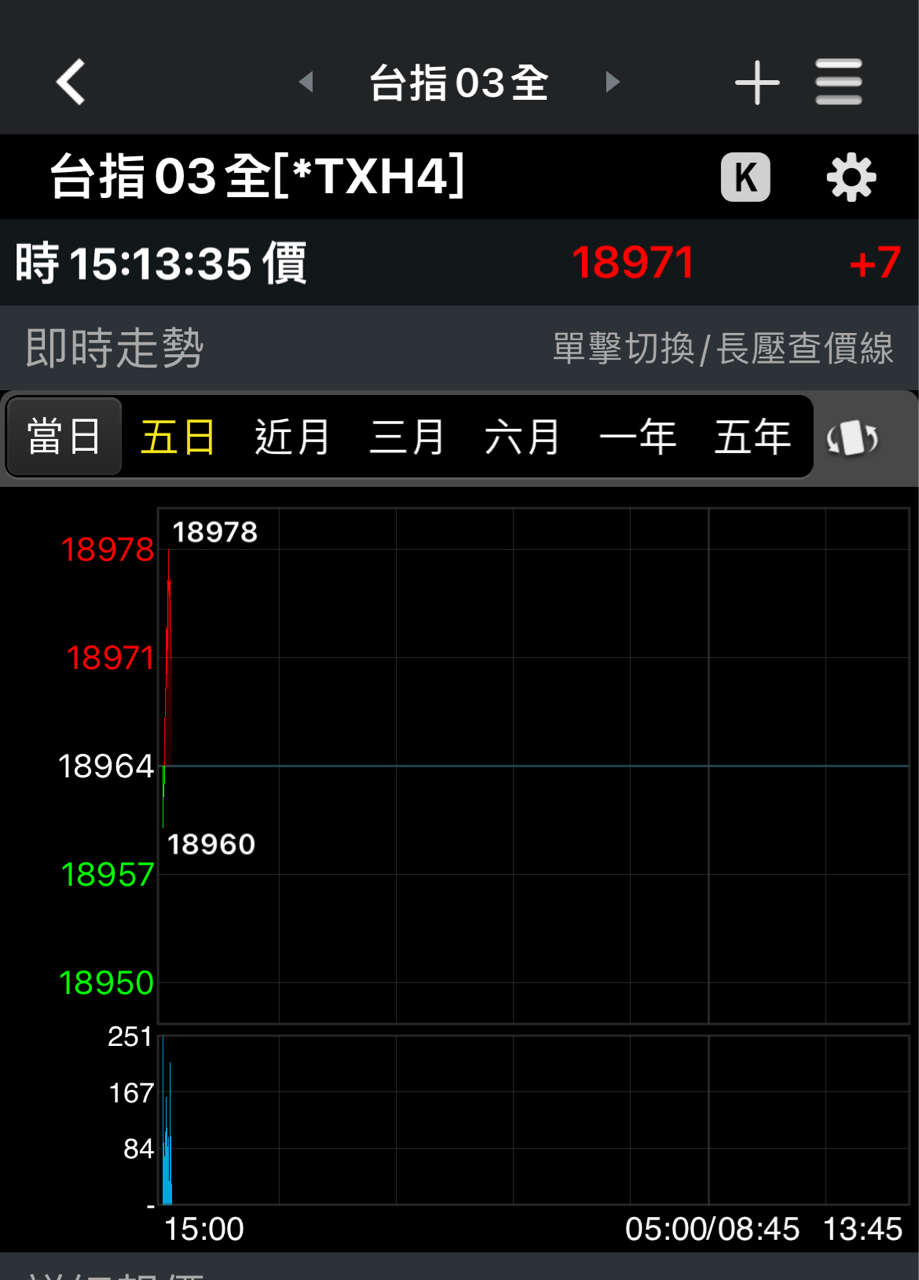Switch to the 三月 tab
The width and height of the screenshot is (919, 1280).
pyautogui.click(x=406, y=436)
